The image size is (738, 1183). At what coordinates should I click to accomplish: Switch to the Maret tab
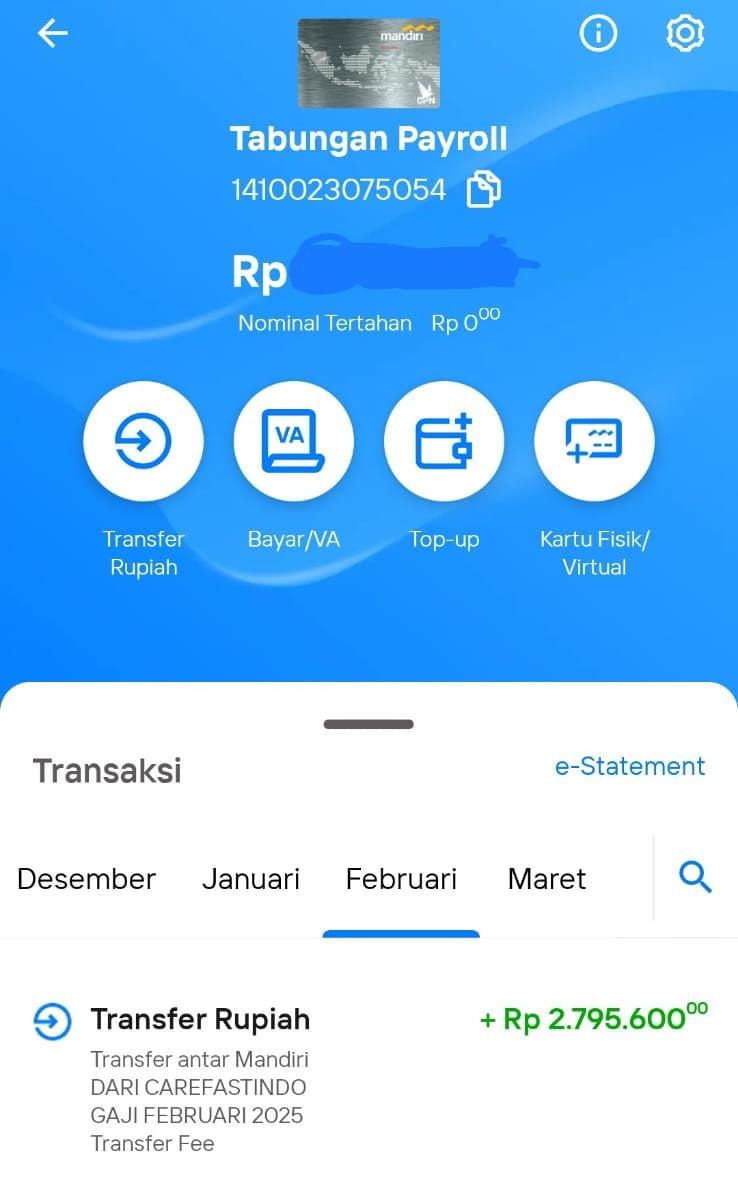click(546, 879)
